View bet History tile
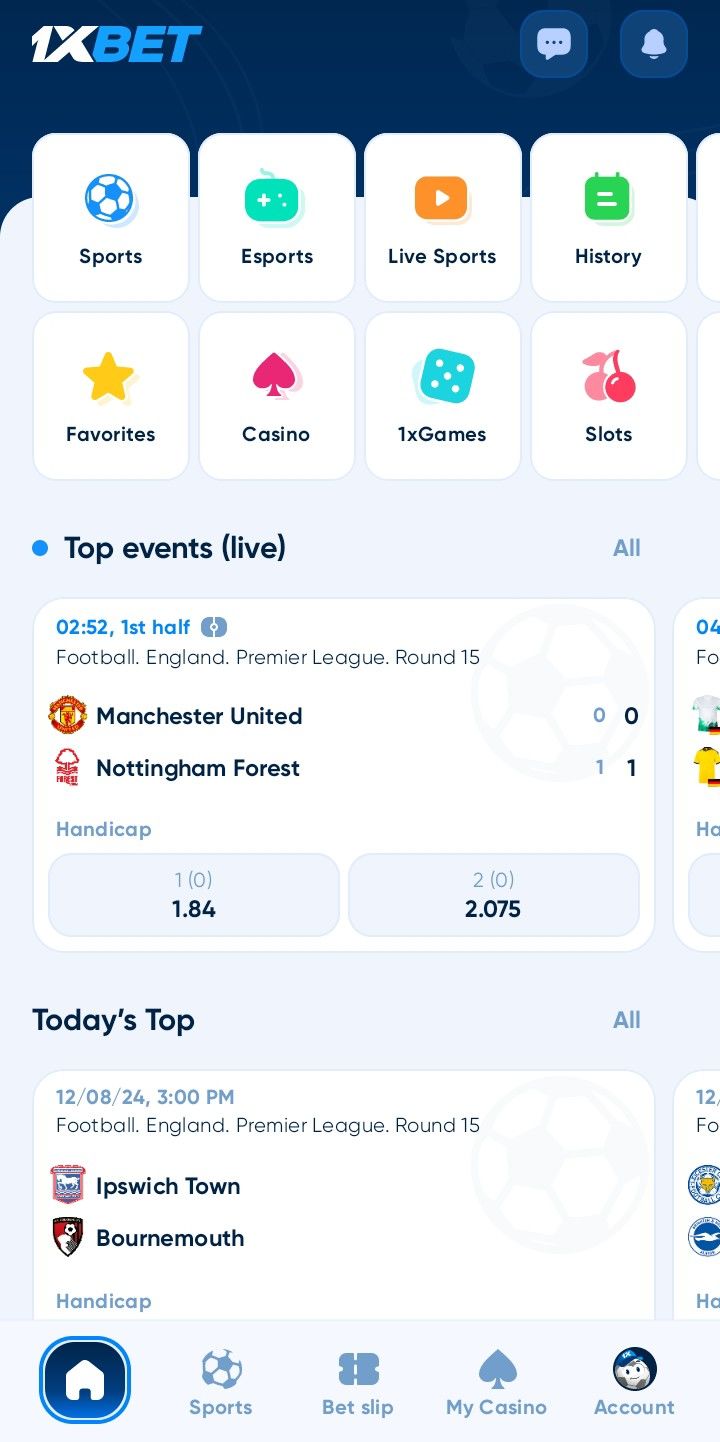 [x=608, y=218]
